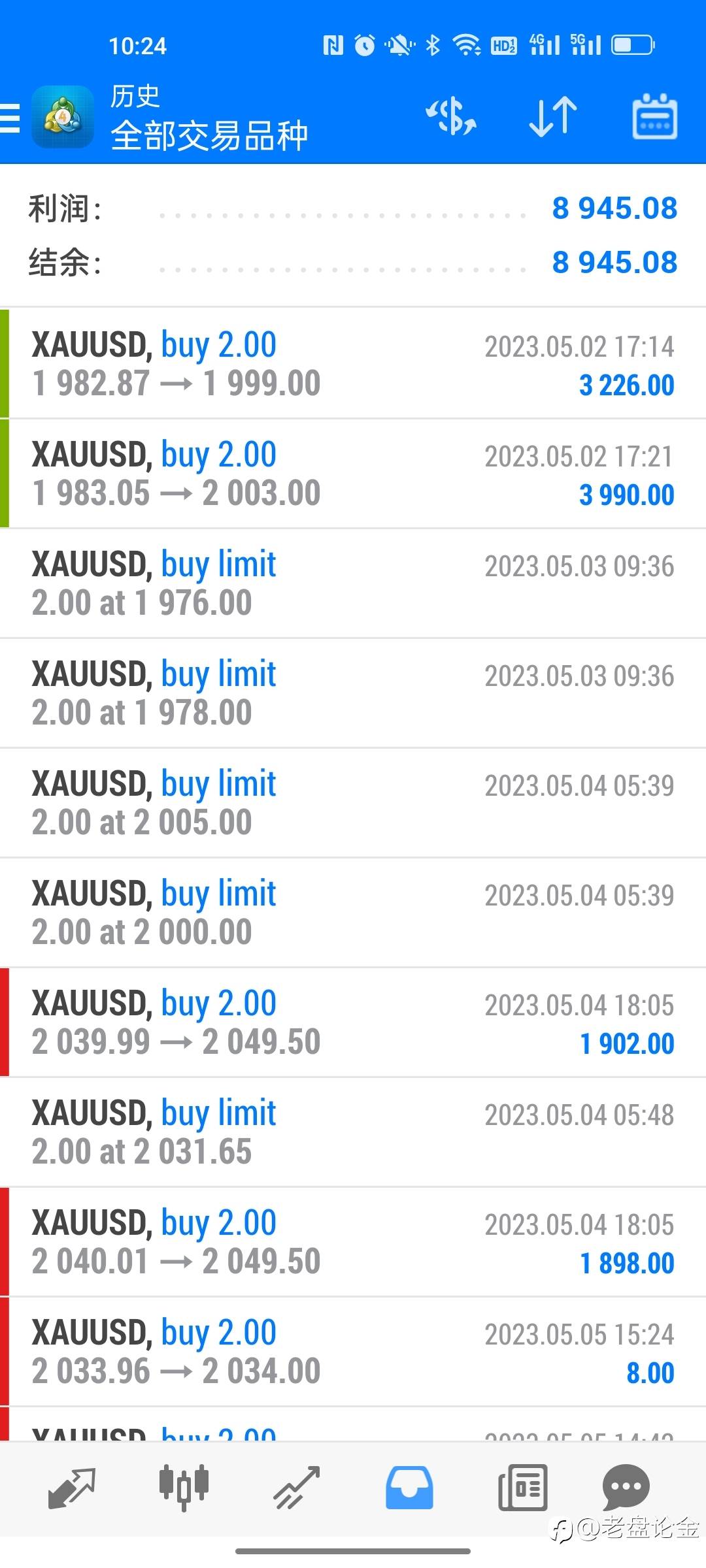Select buy limit order at 1 978.00
Viewport: 706px width, 1568px height.
coord(353,693)
